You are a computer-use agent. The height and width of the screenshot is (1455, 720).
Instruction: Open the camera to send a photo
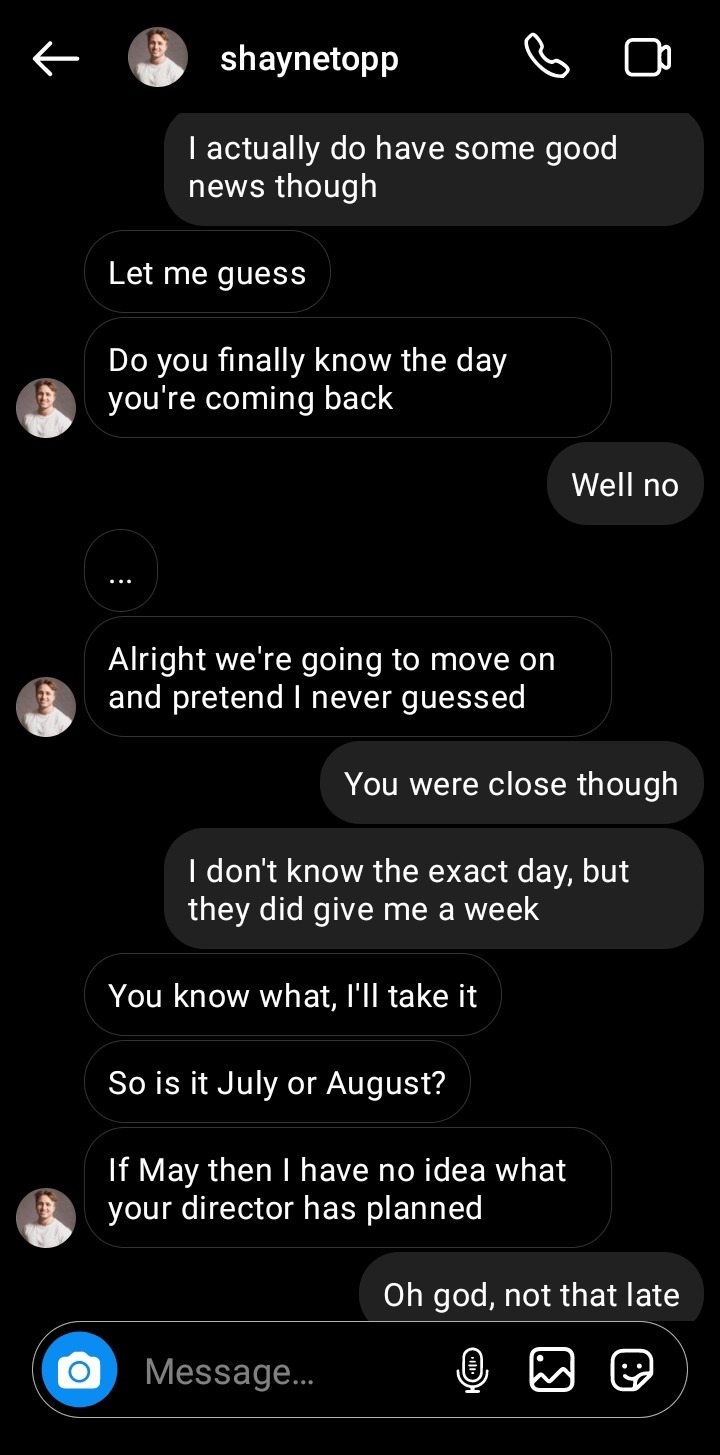(x=79, y=1371)
